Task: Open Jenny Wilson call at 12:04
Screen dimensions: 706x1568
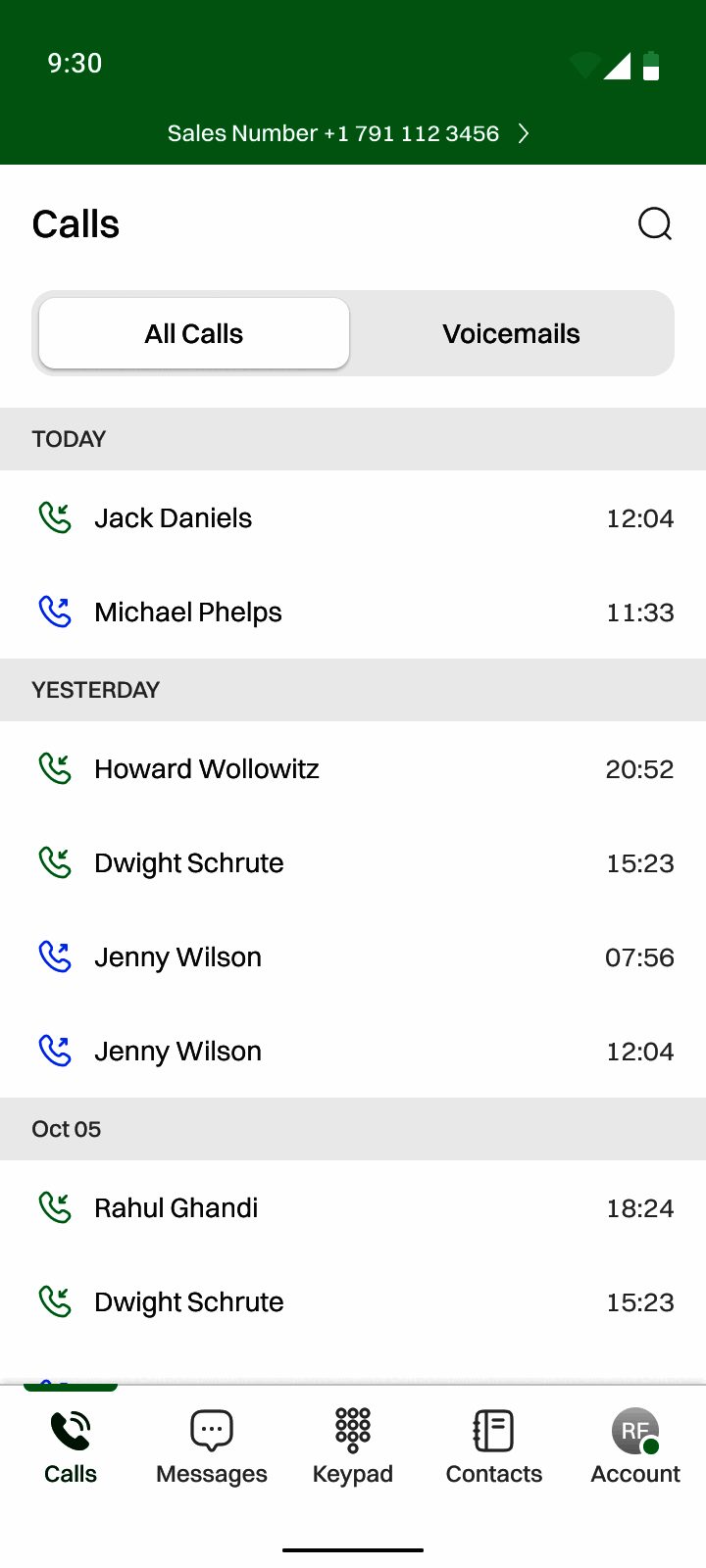Action: click(353, 1052)
